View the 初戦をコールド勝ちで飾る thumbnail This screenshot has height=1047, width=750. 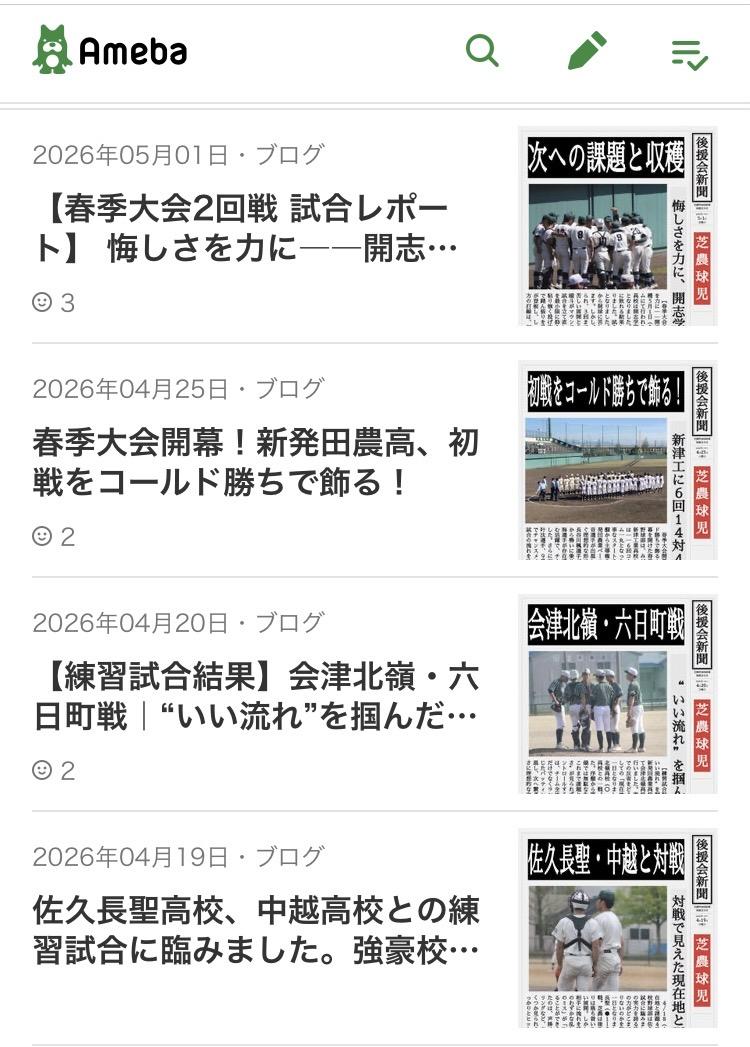[x=618, y=460]
